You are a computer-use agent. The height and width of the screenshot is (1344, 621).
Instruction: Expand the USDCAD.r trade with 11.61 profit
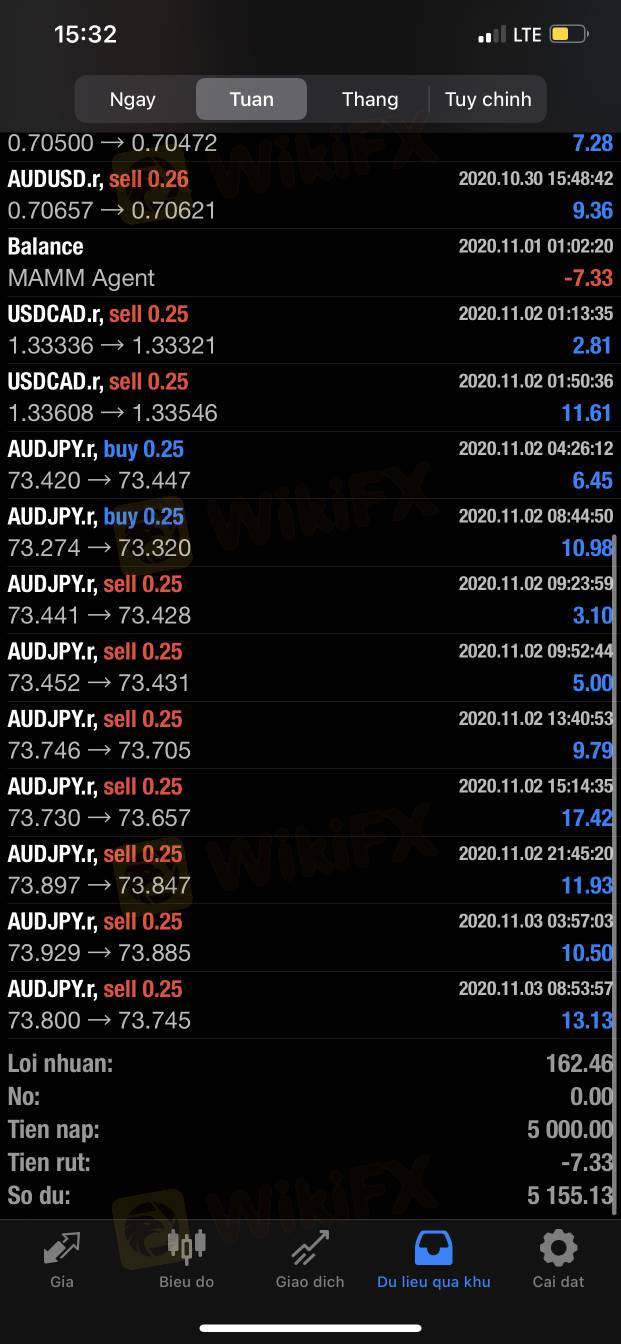point(310,397)
